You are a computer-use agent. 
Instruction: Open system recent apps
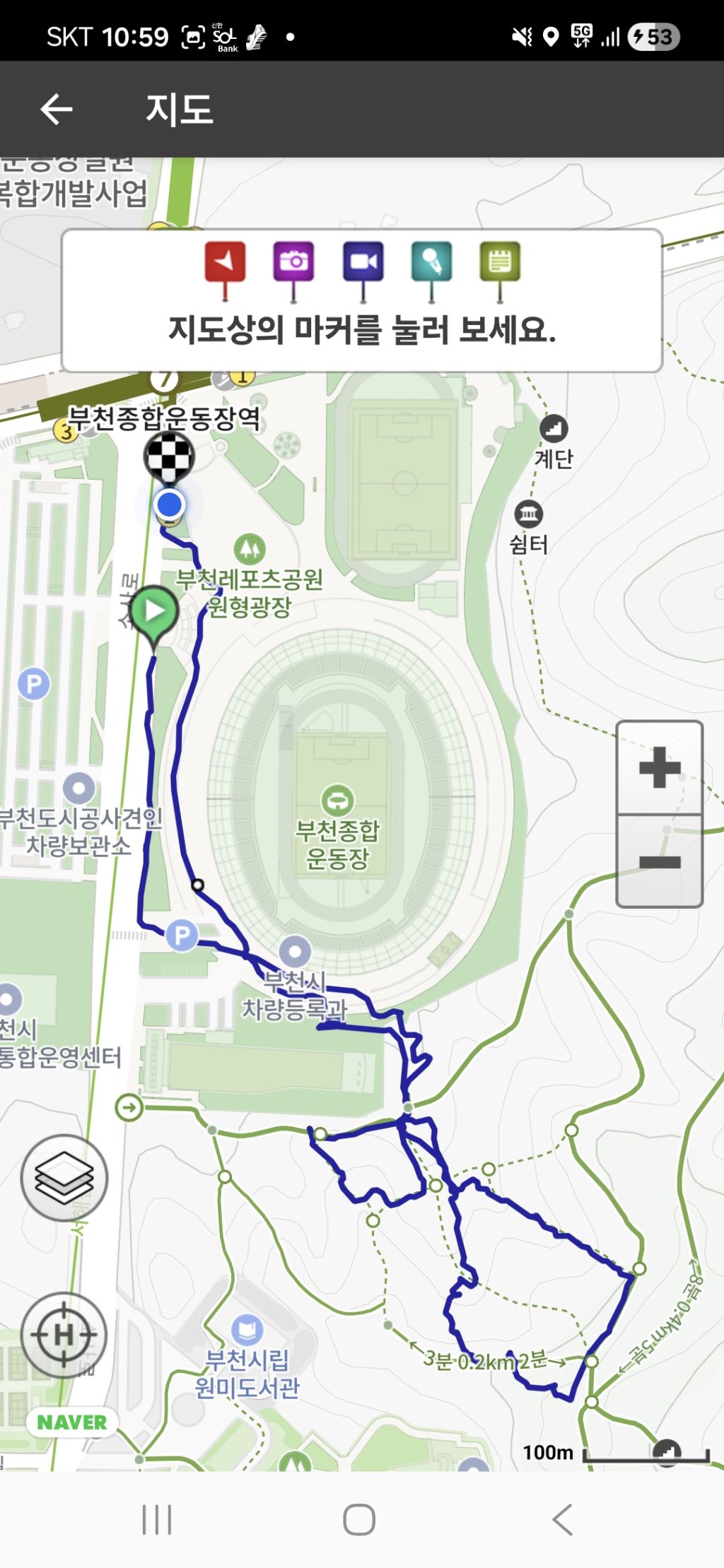coord(157,1519)
